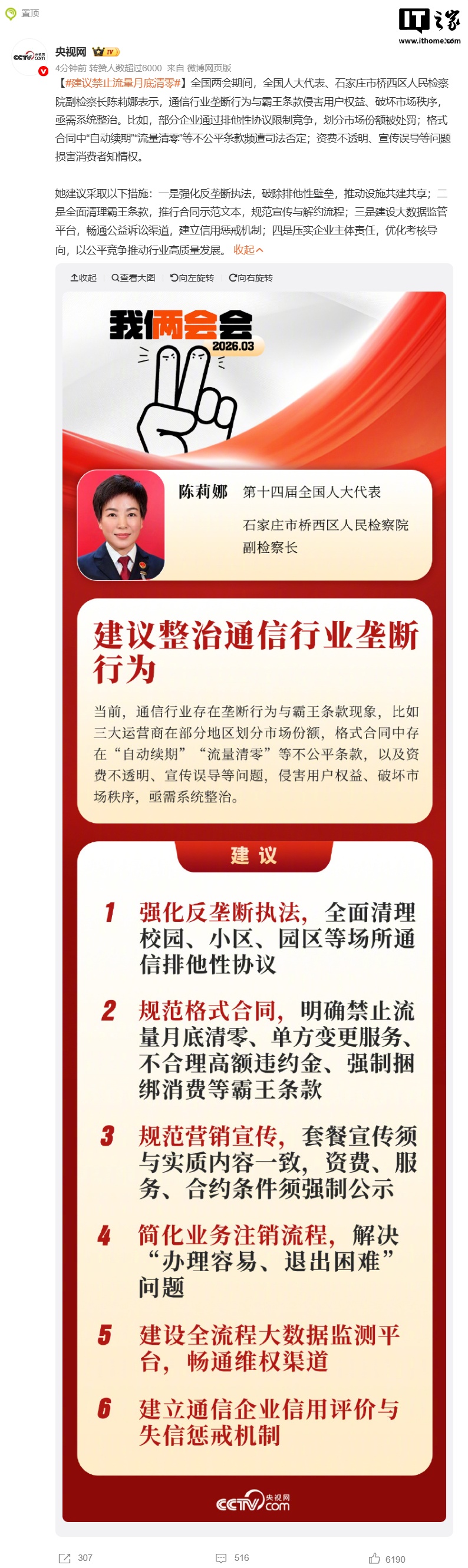Rotate the image right with 向右旋转
468x1568 pixels.
tap(251, 277)
